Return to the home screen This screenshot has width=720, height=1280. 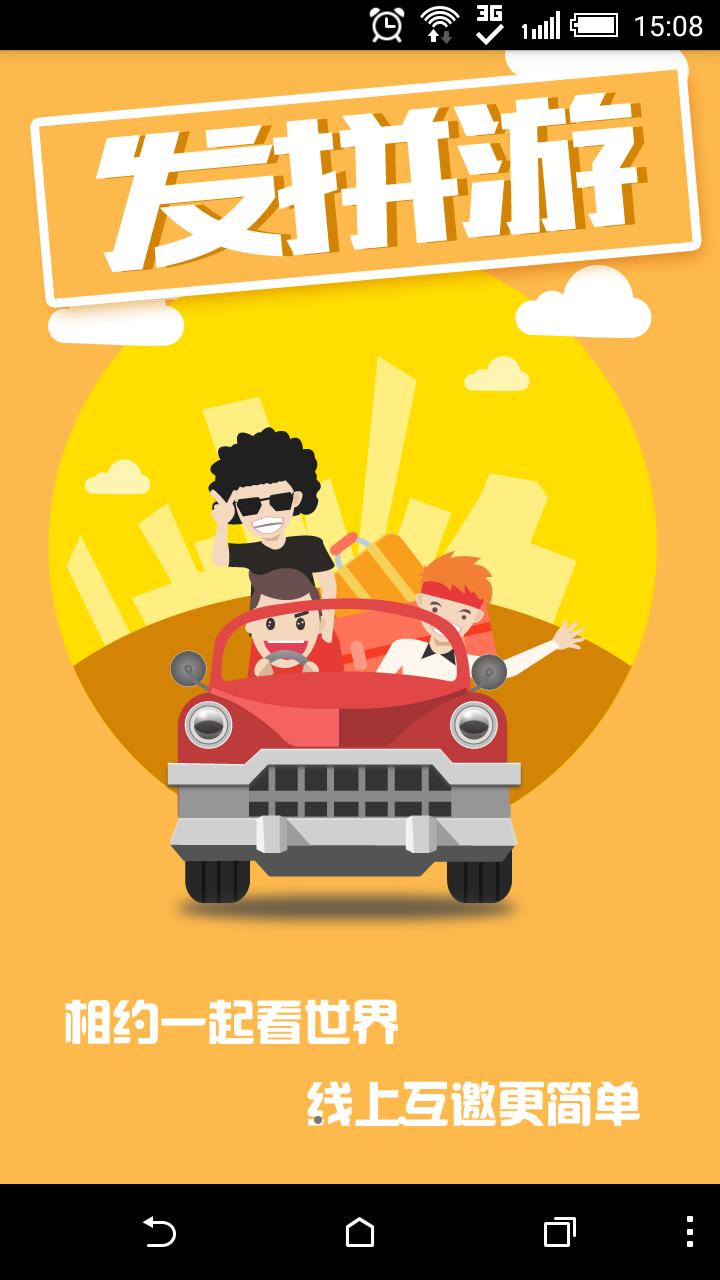tap(360, 1232)
